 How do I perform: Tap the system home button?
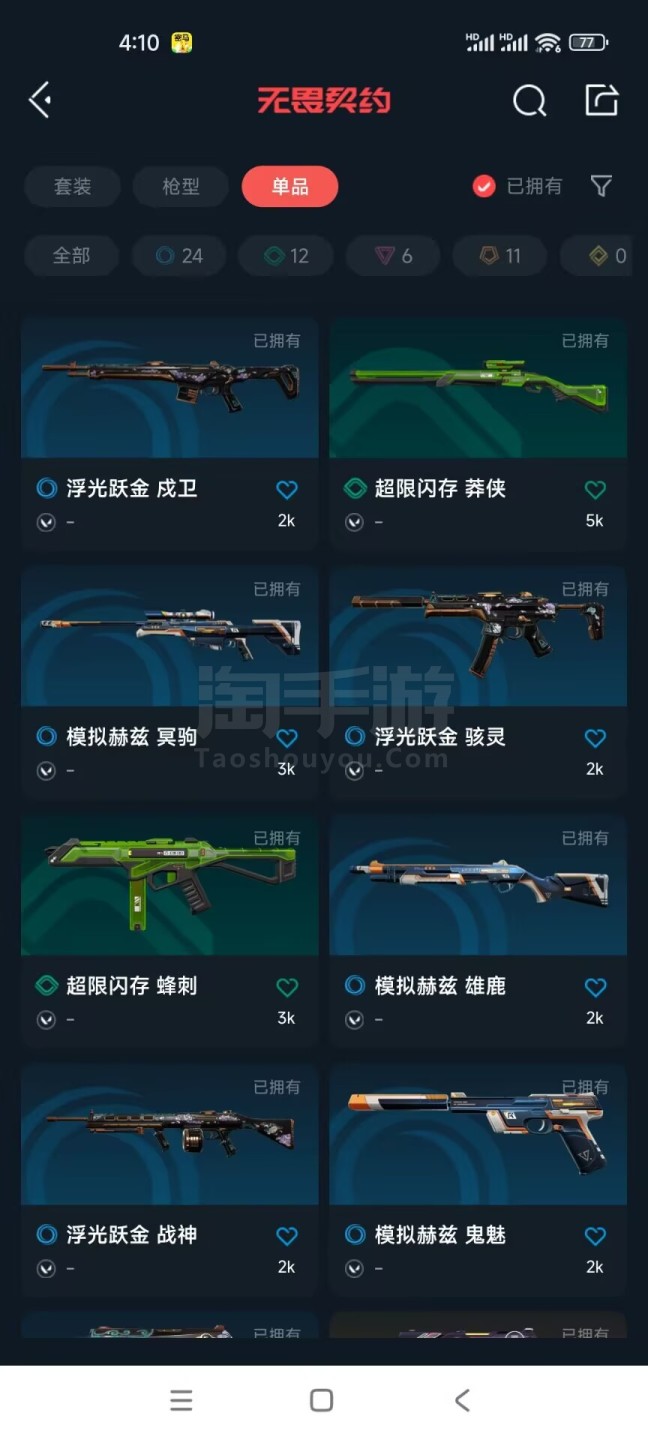pos(321,1400)
